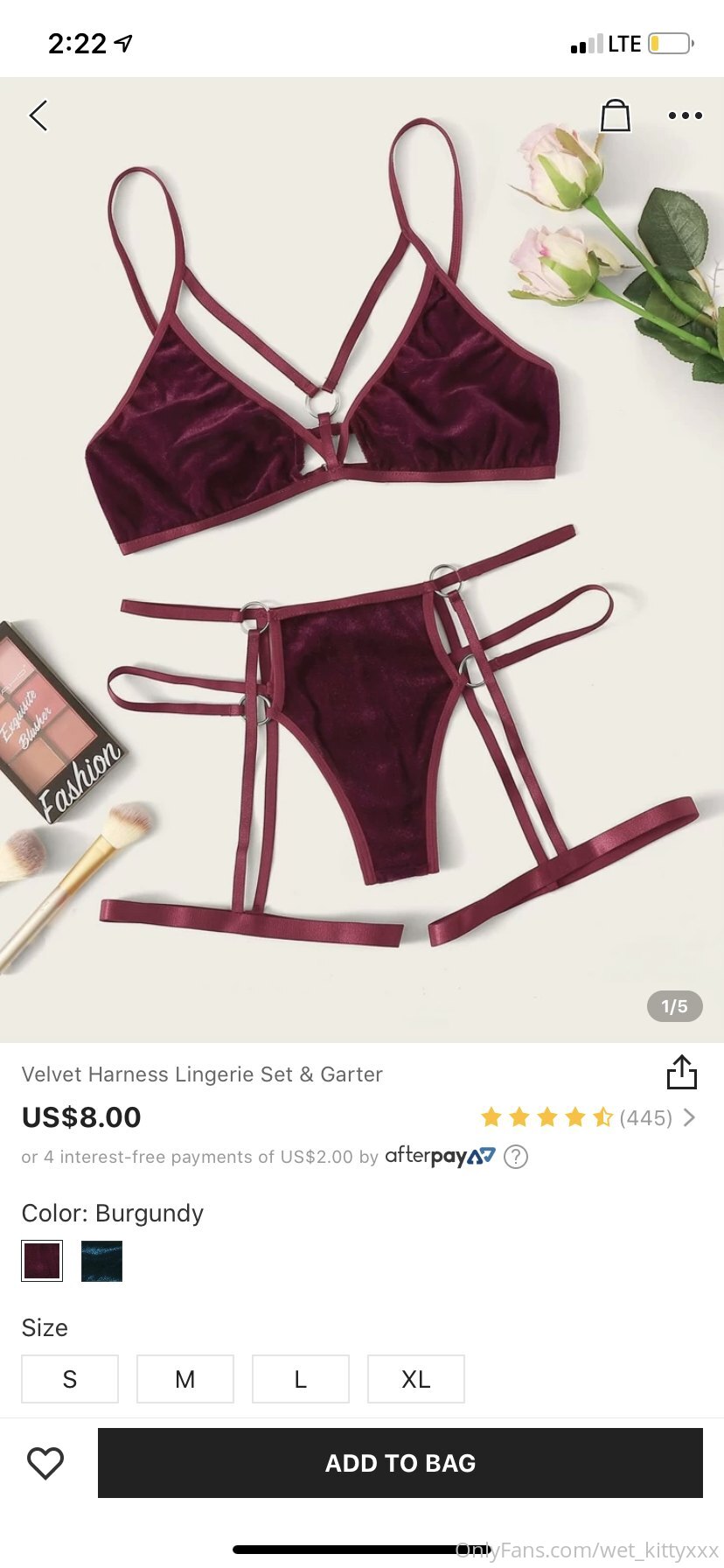The image size is (724, 1568).
Task: Select size S
Action: [70, 1379]
